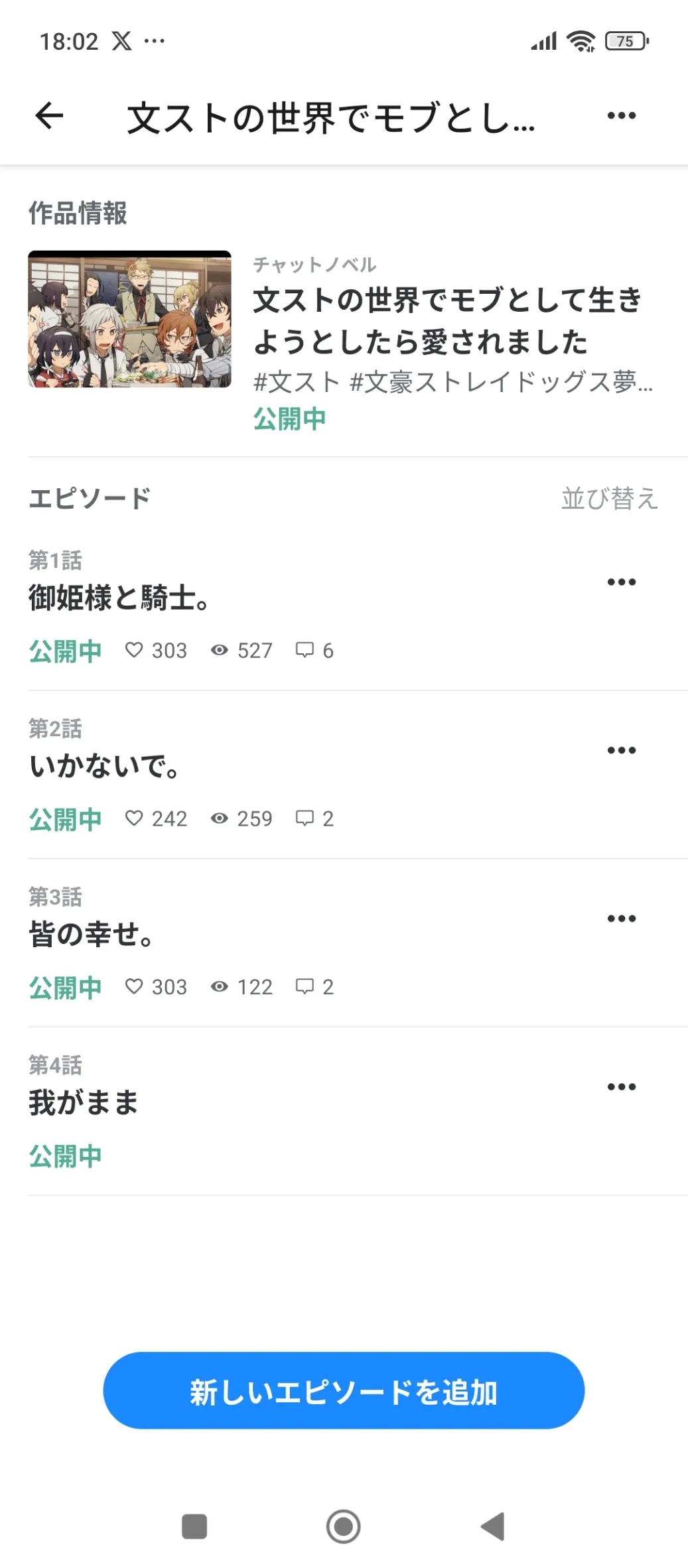Open the system recent apps view
The image size is (688, 1568).
coord(194,1526)
